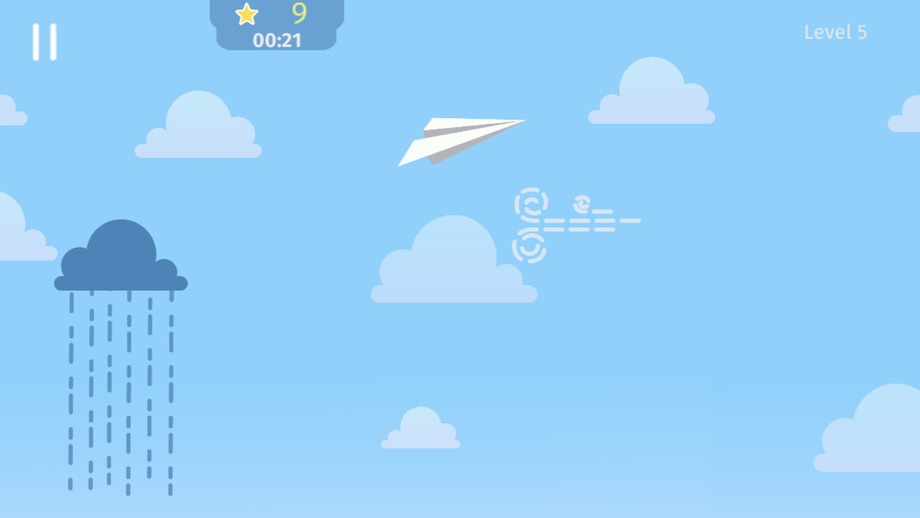
Task: Pause the paper plane game
Action: coord(44,42)
